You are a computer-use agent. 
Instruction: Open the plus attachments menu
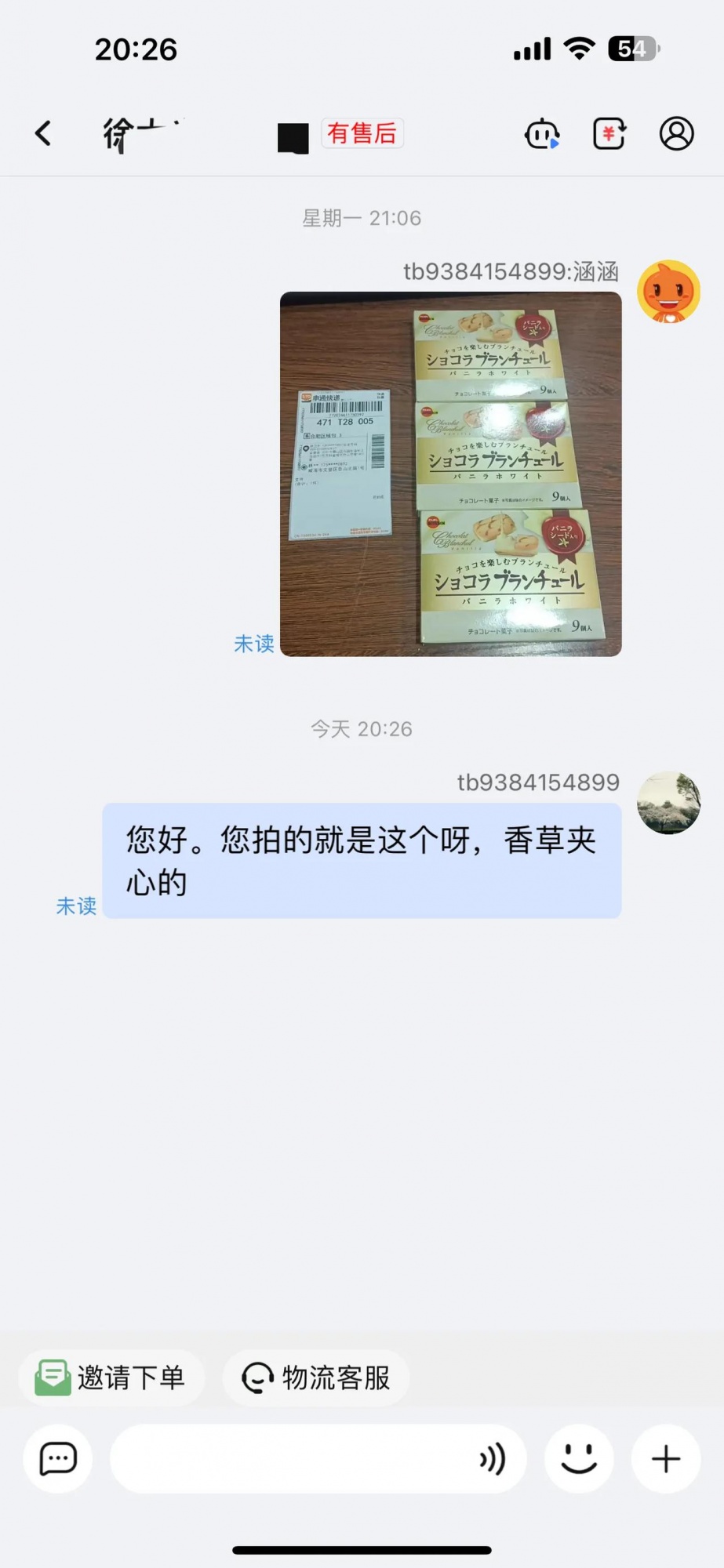[x=665, y=1459]
